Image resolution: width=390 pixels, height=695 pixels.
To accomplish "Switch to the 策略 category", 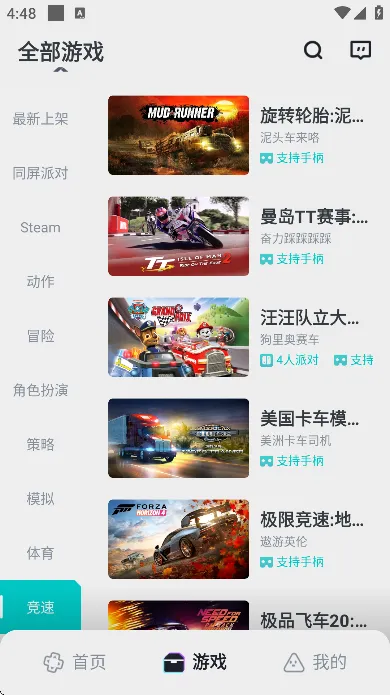I will pos(40,444).
